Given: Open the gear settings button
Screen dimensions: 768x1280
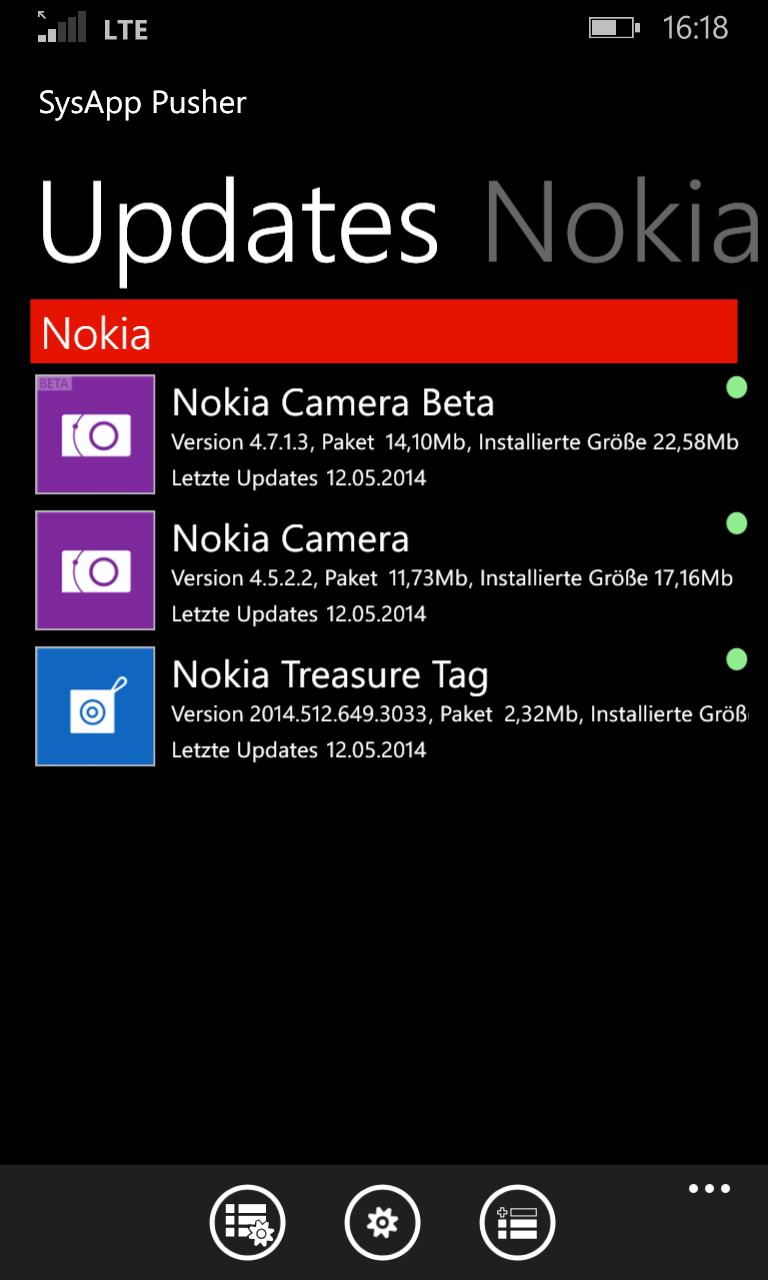Looking at the screenshot, I should coord(382,1222).
